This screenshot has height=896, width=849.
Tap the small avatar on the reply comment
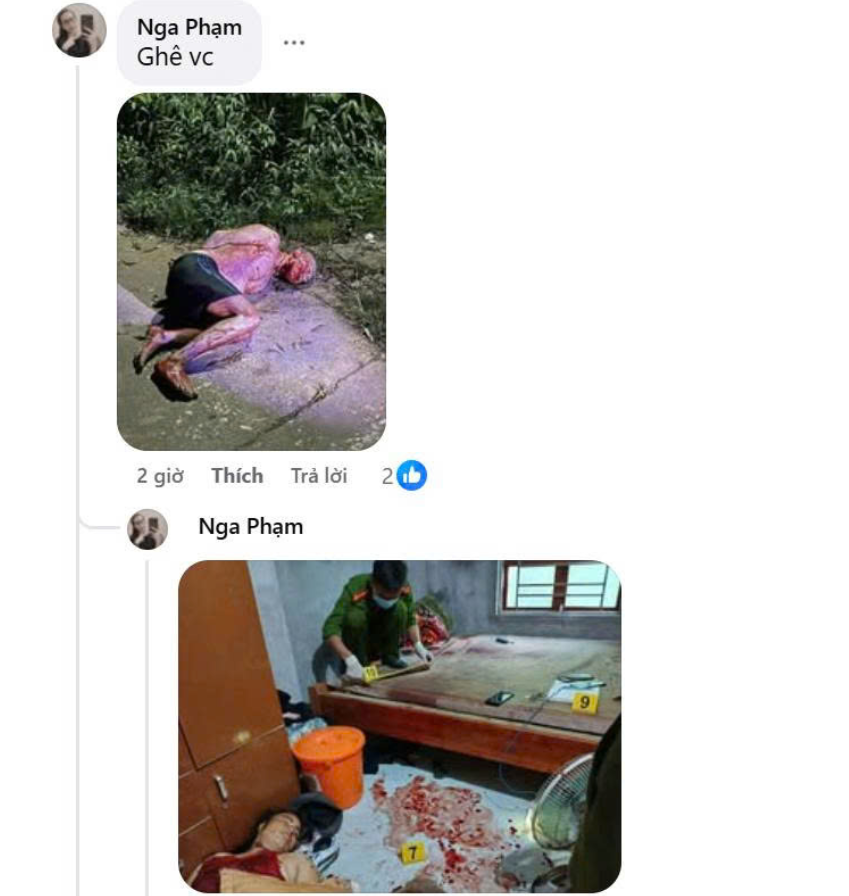click(x=147, y=529)
